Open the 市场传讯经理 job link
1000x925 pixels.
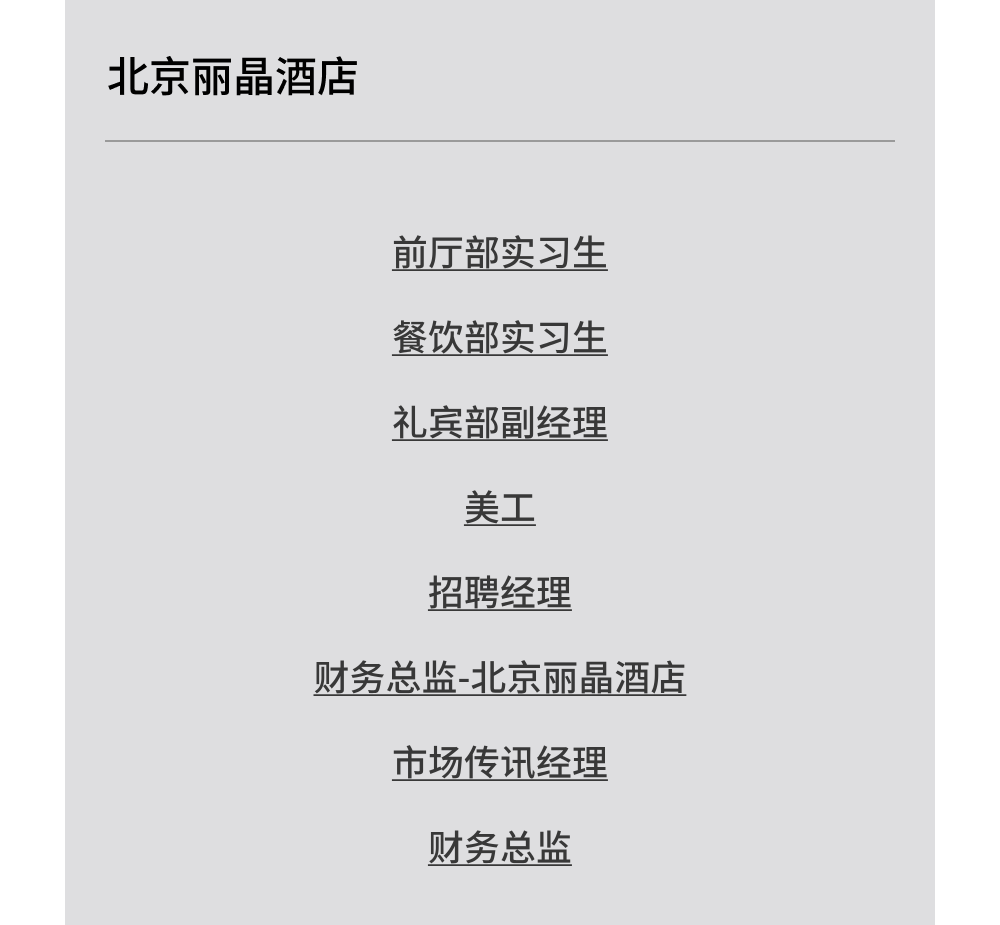click(499, 762)
